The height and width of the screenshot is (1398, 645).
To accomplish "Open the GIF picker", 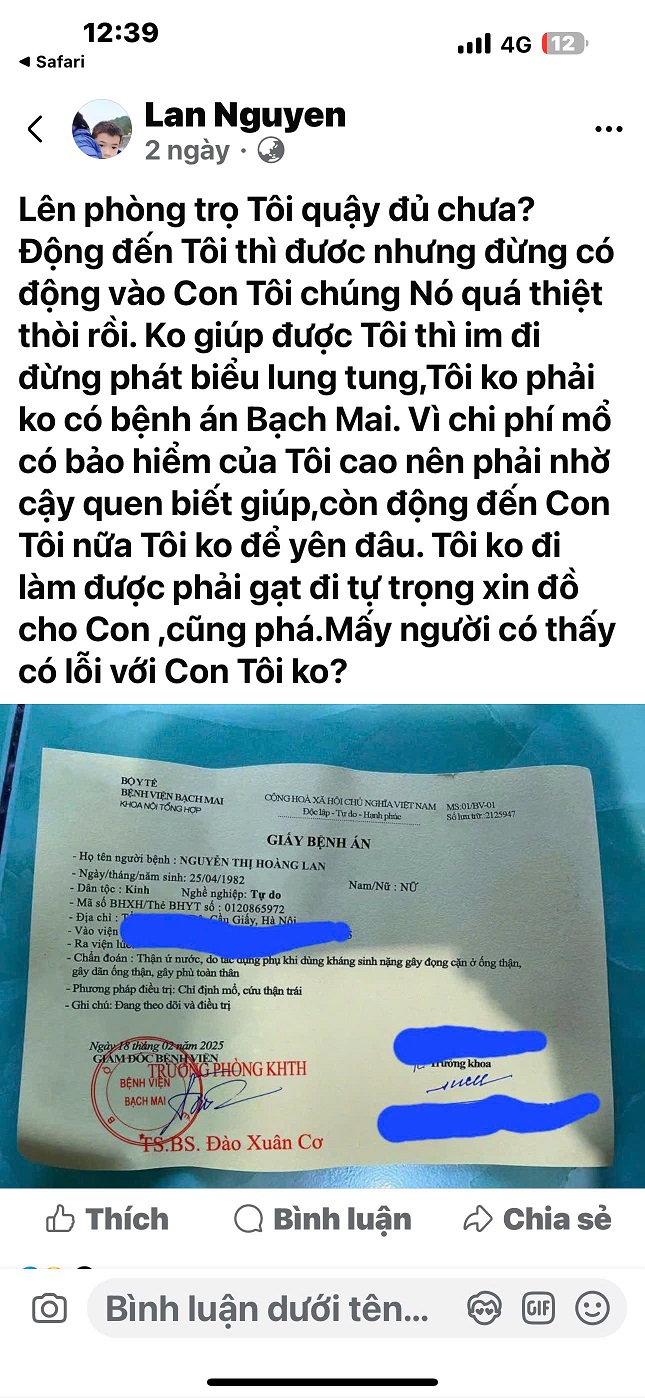I will click(539, 1308).
